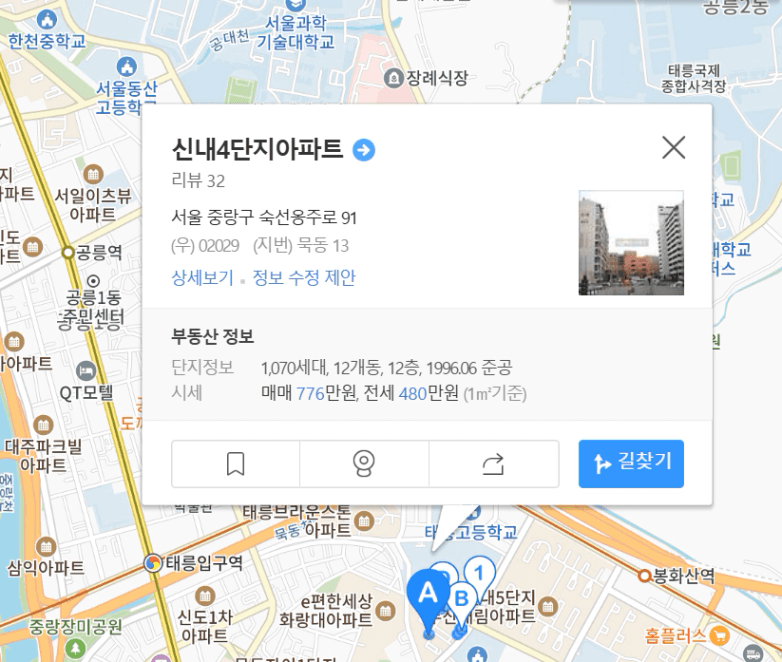Viewport: 782px width, 662px height.
Task: Bookmark this place
Action: [235, 464]
